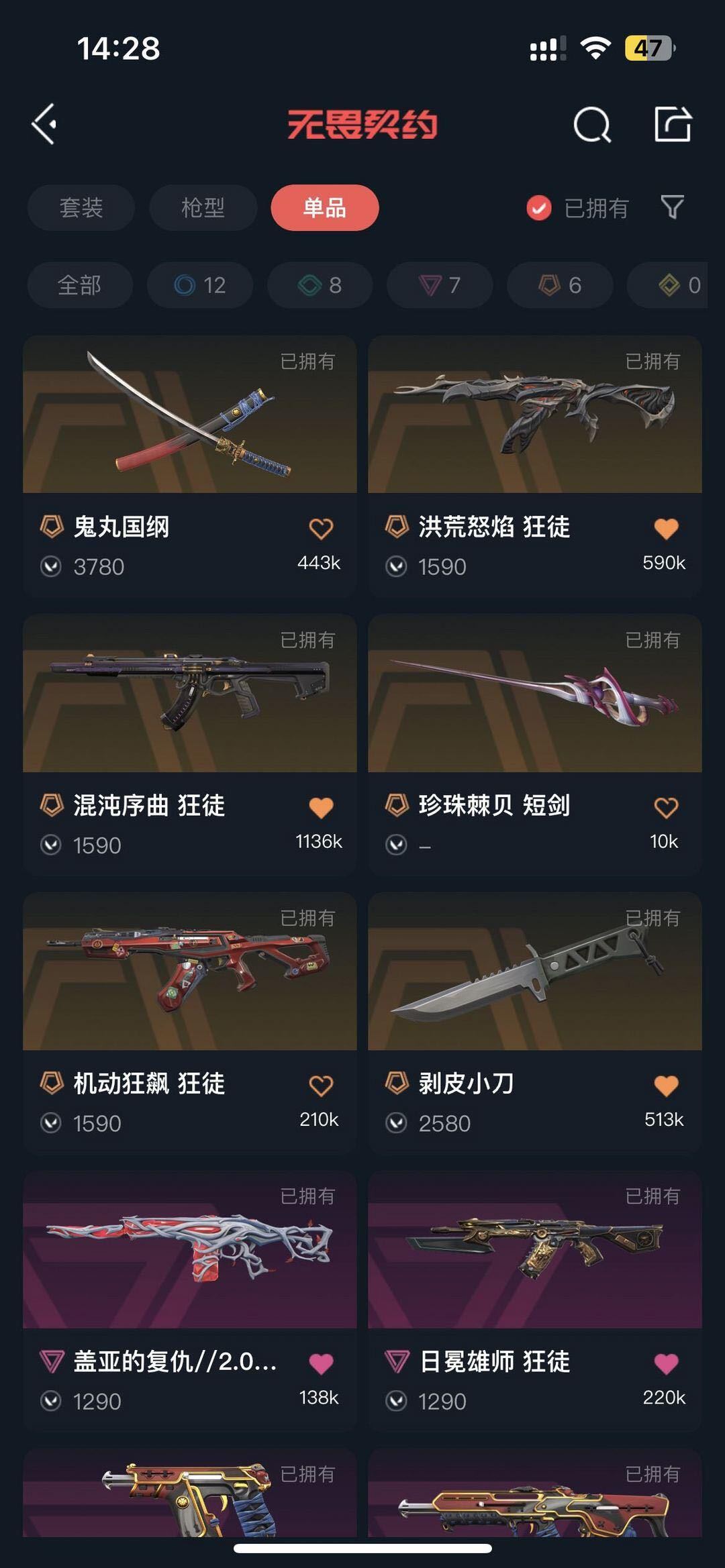Like the 鬼丸国纲 skin

pos(321,529)
